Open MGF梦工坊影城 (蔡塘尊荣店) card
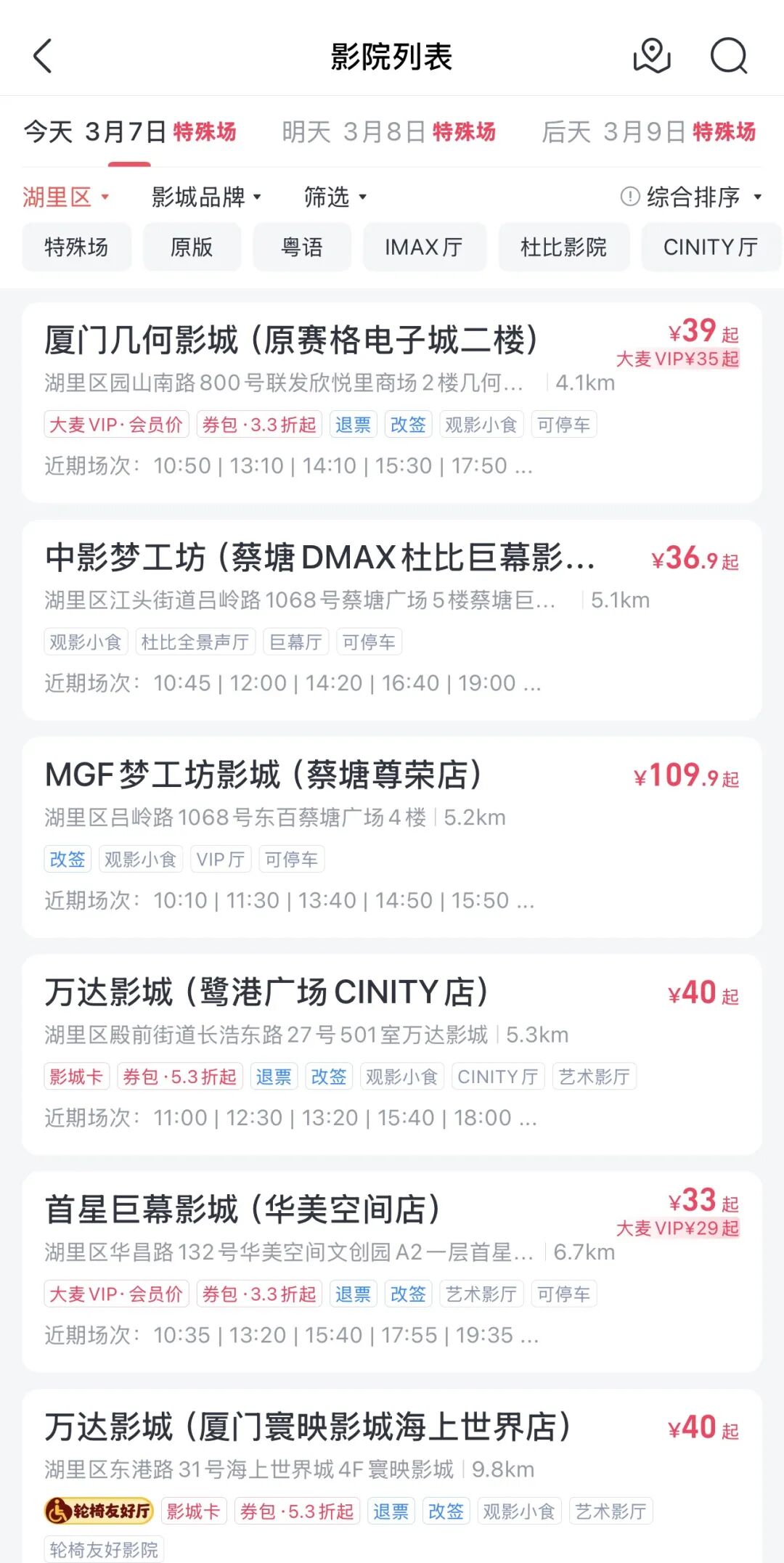The width and height of the screenshot is (784, 1563). [x=263, y=775]
